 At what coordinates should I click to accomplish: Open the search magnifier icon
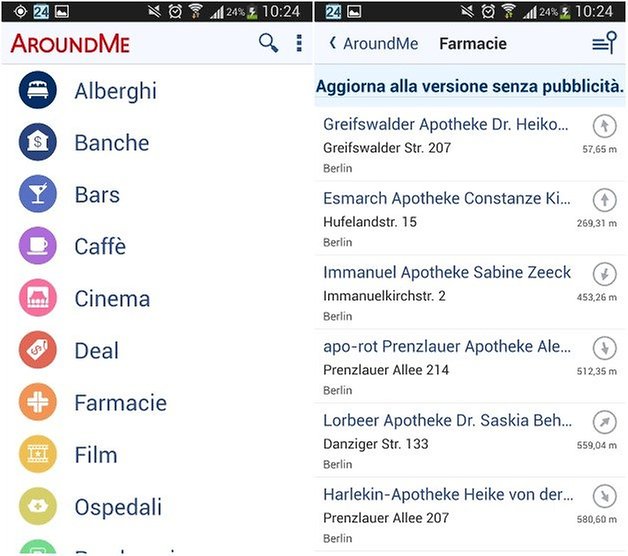tap(268, 43)
